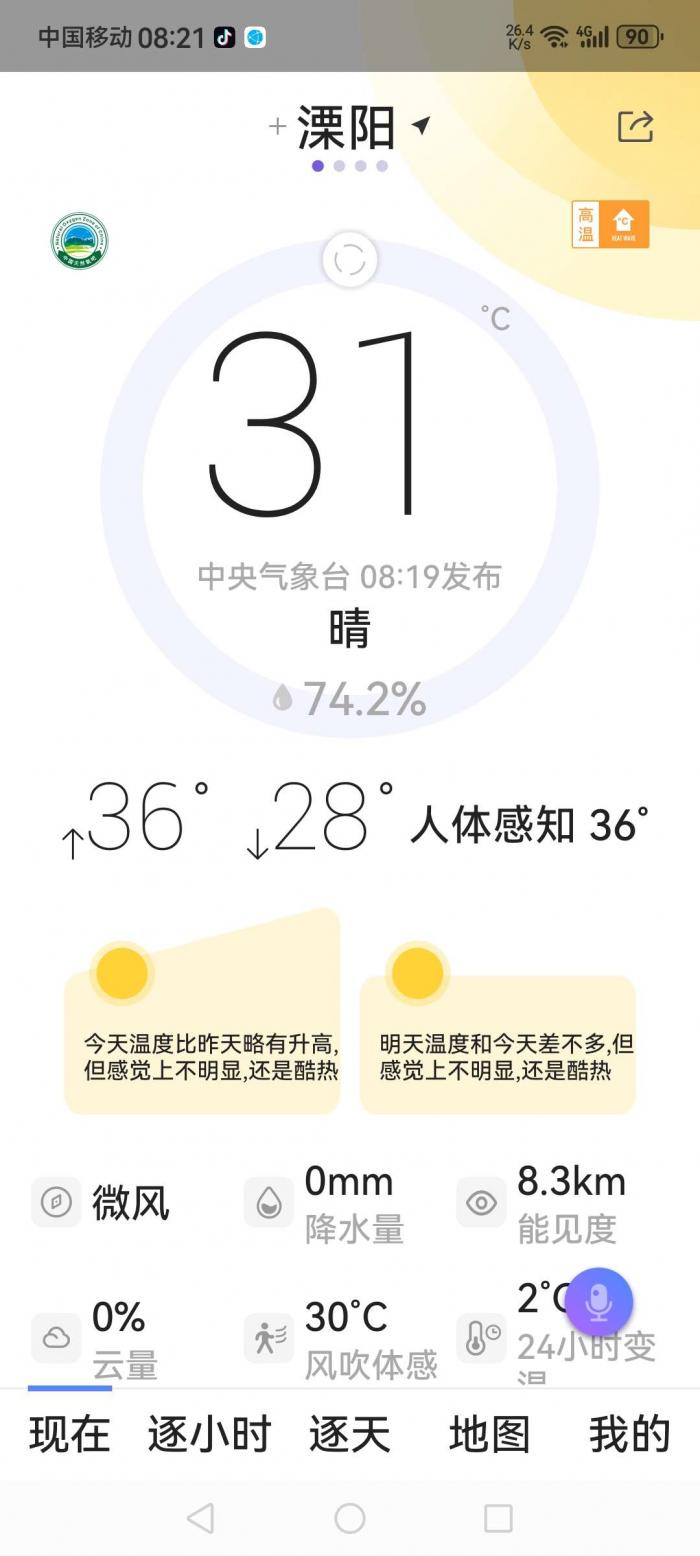700x1556 pixels.
Task: Tap the system home button
Action: click(350, 1518)
